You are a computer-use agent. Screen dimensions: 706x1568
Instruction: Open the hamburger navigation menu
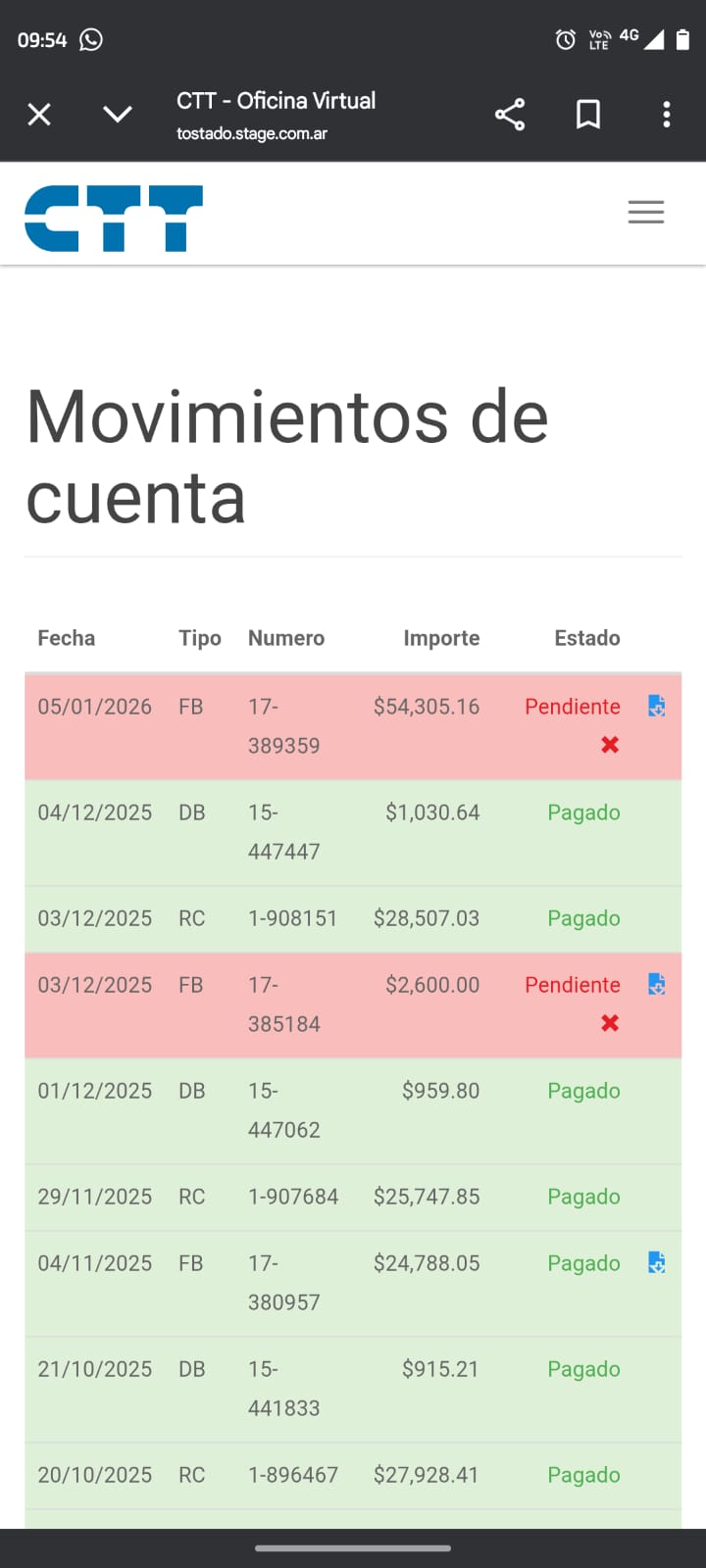646,213
